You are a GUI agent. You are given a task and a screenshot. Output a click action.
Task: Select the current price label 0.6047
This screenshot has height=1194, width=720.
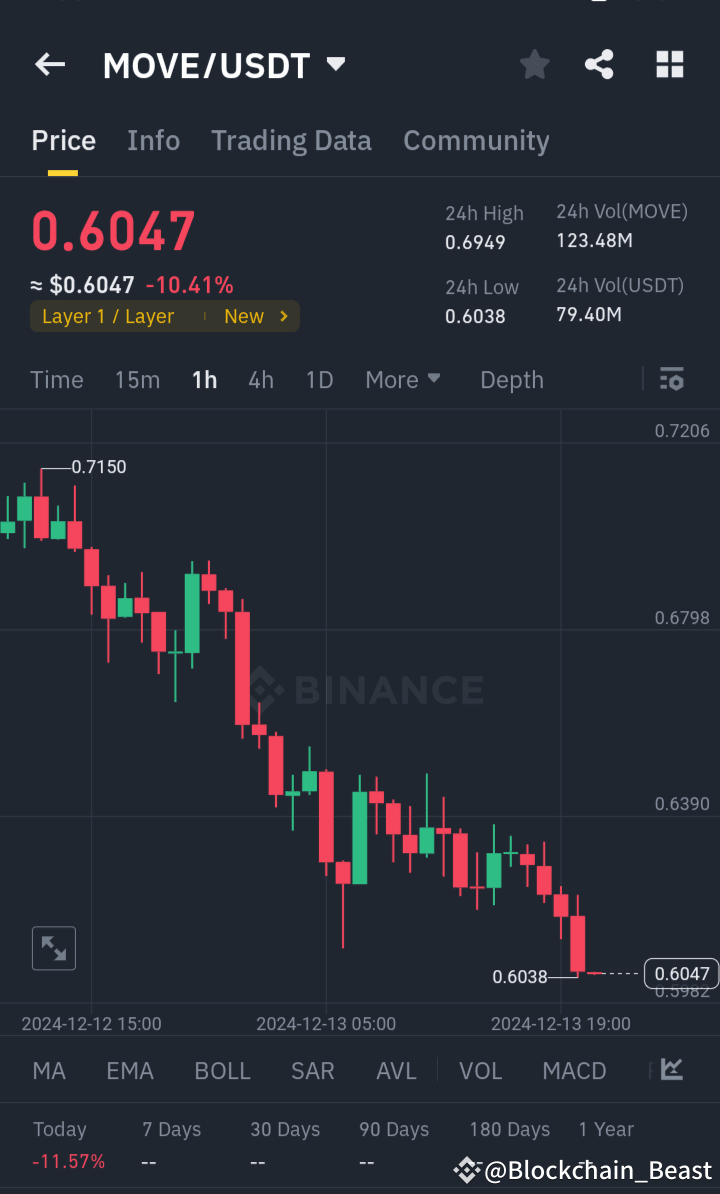coord(682,973)
